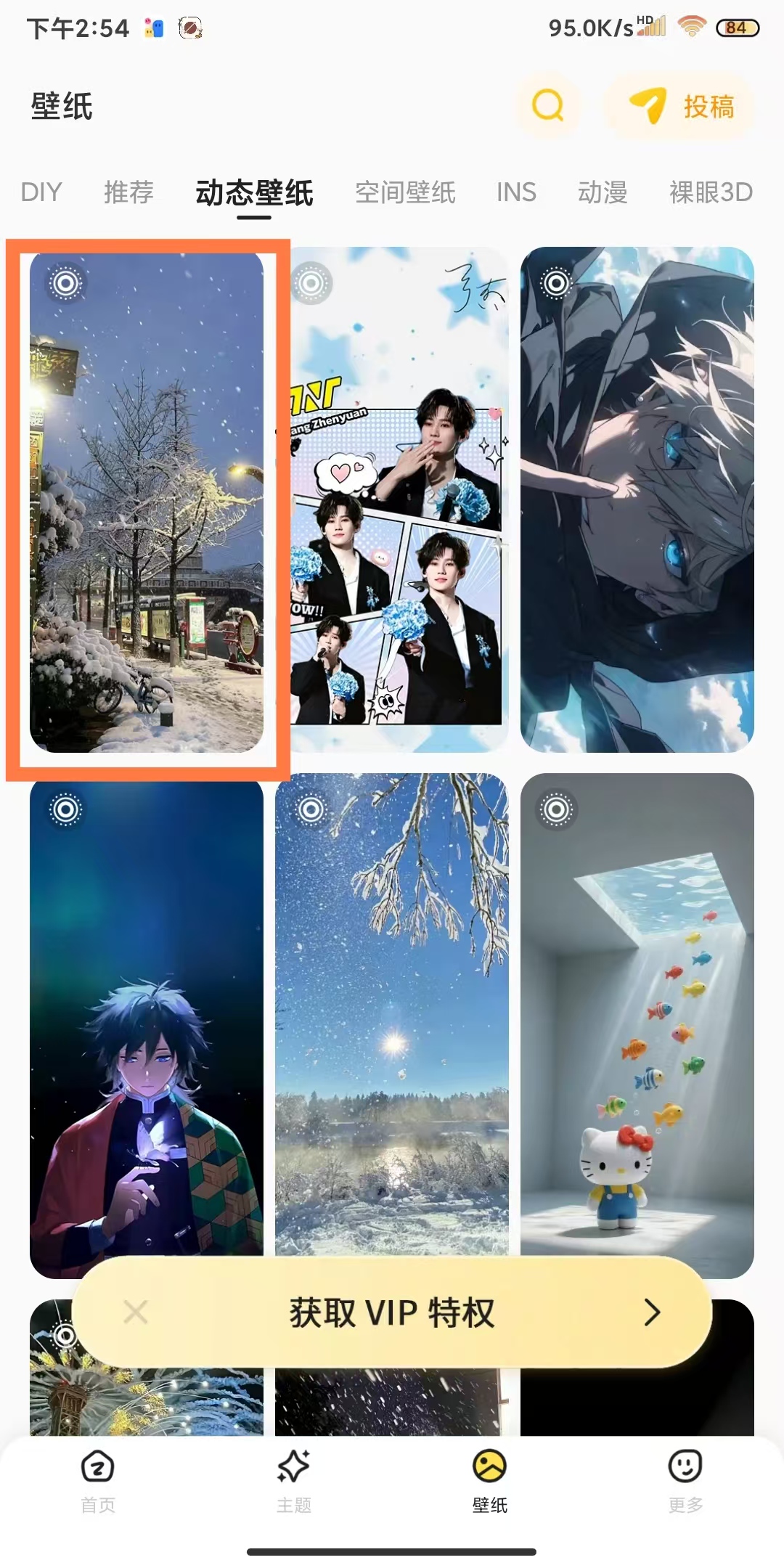The height and width of the screenshot is (1568, 784).
Task: Switch to the 推荐 tab
Action: (128, 192)
